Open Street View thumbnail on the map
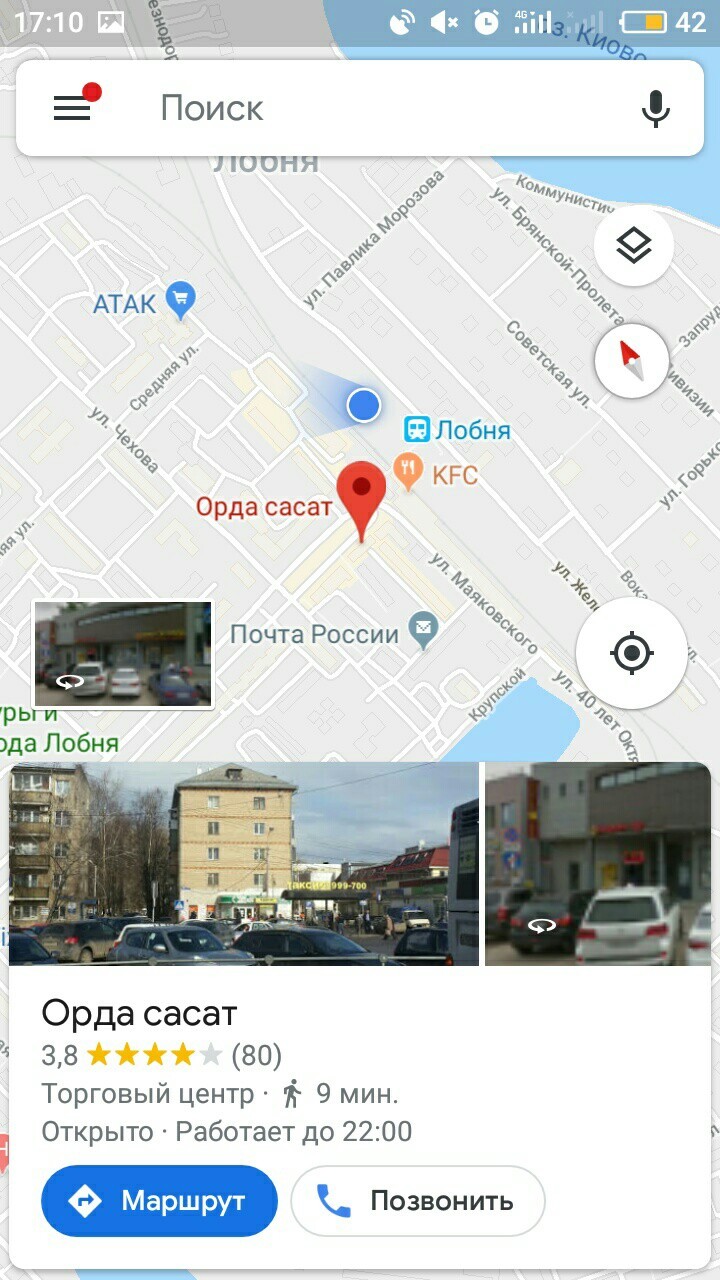This screenshot has height=1280, width=720. click(123, 654)
